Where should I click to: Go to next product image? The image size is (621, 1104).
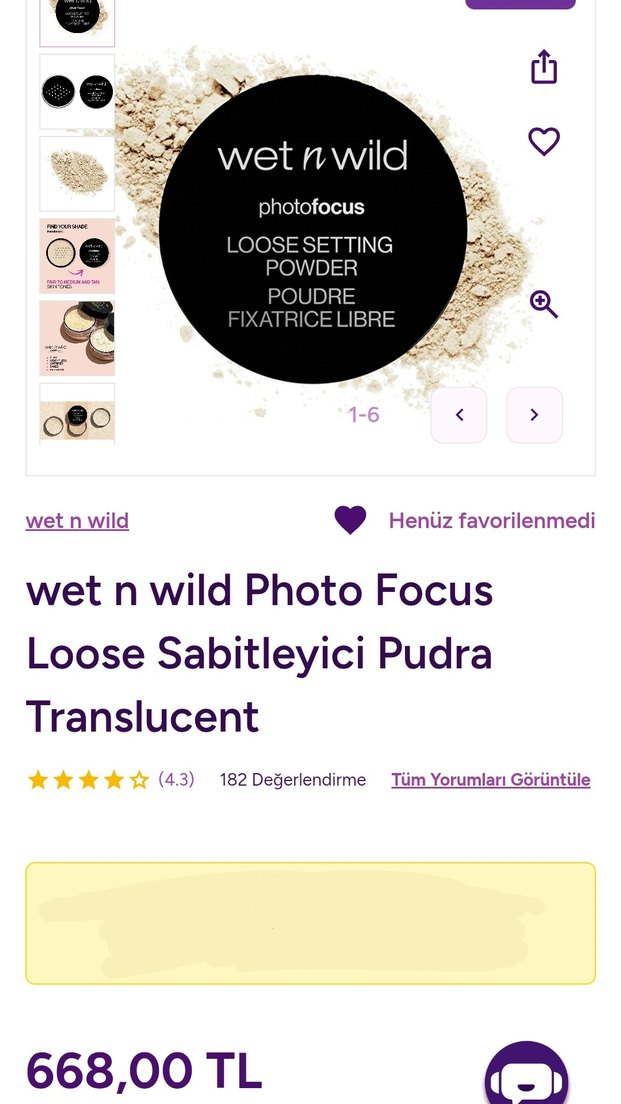click(534, 415)
